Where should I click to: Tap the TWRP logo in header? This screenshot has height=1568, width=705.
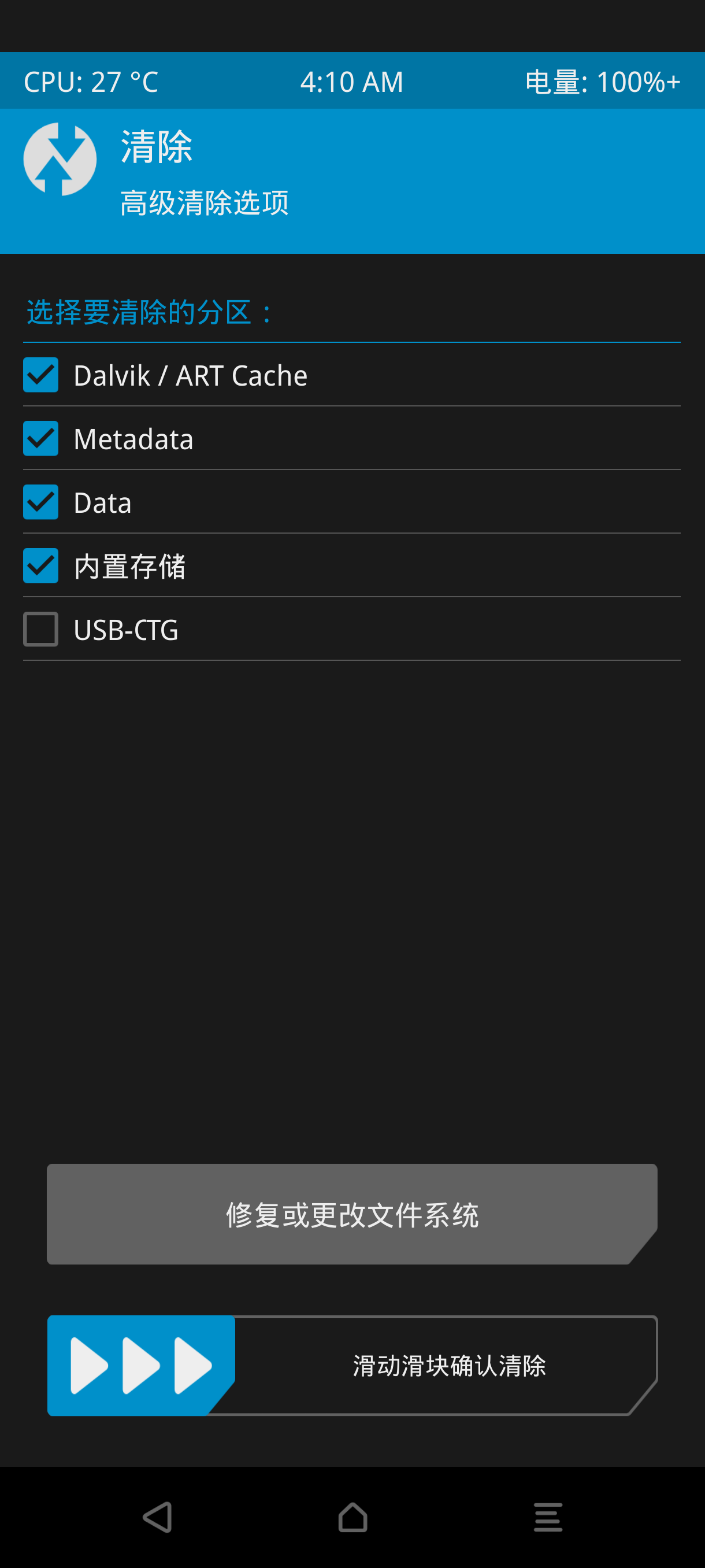coord(60,160)
